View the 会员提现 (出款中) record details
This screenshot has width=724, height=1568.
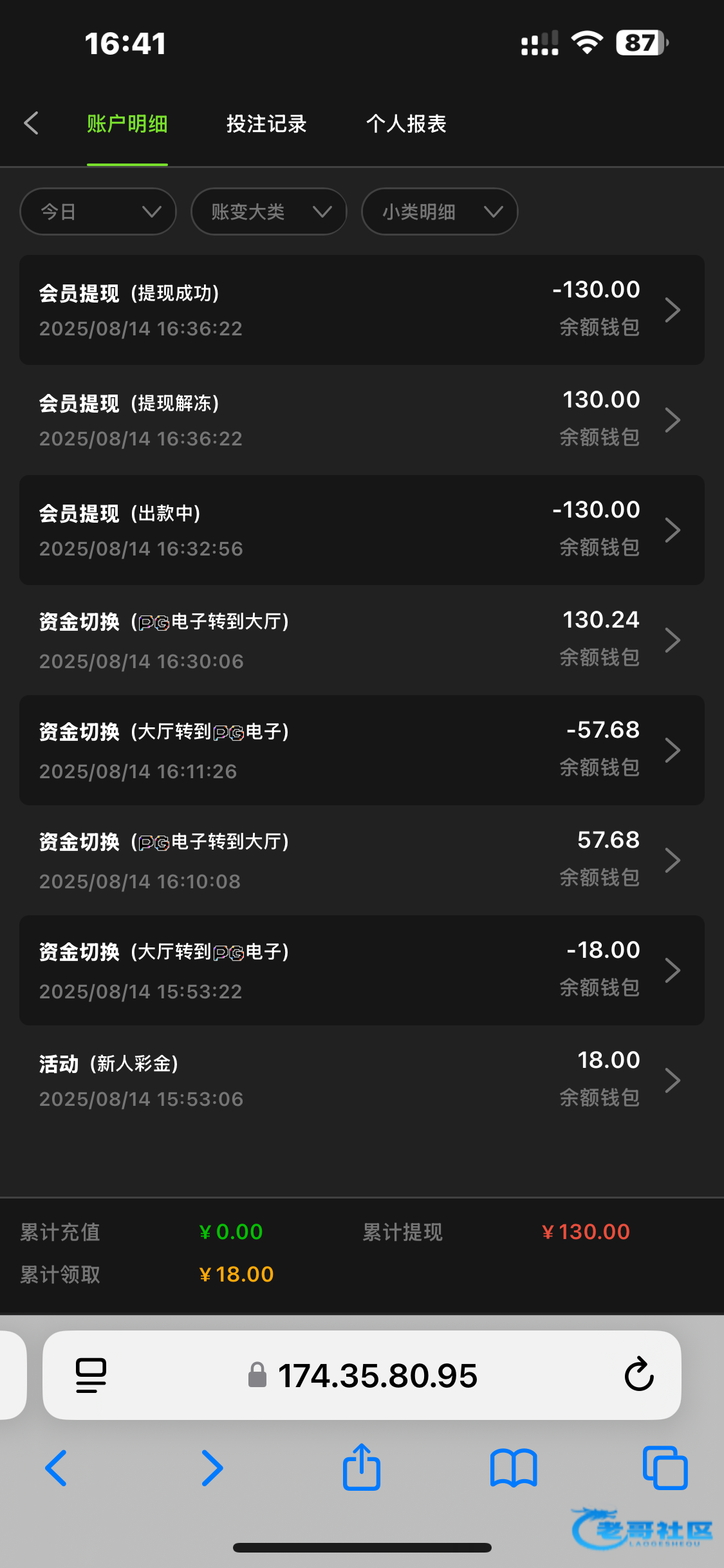point(362,530)
